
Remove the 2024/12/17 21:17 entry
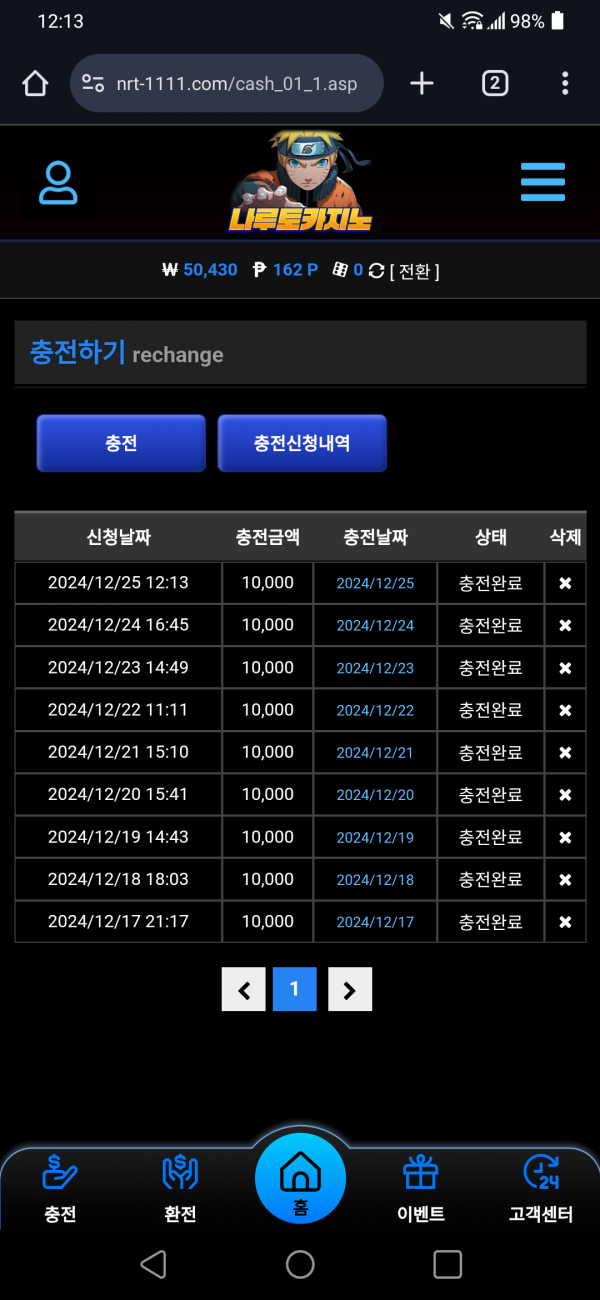(x=565, y=922)
